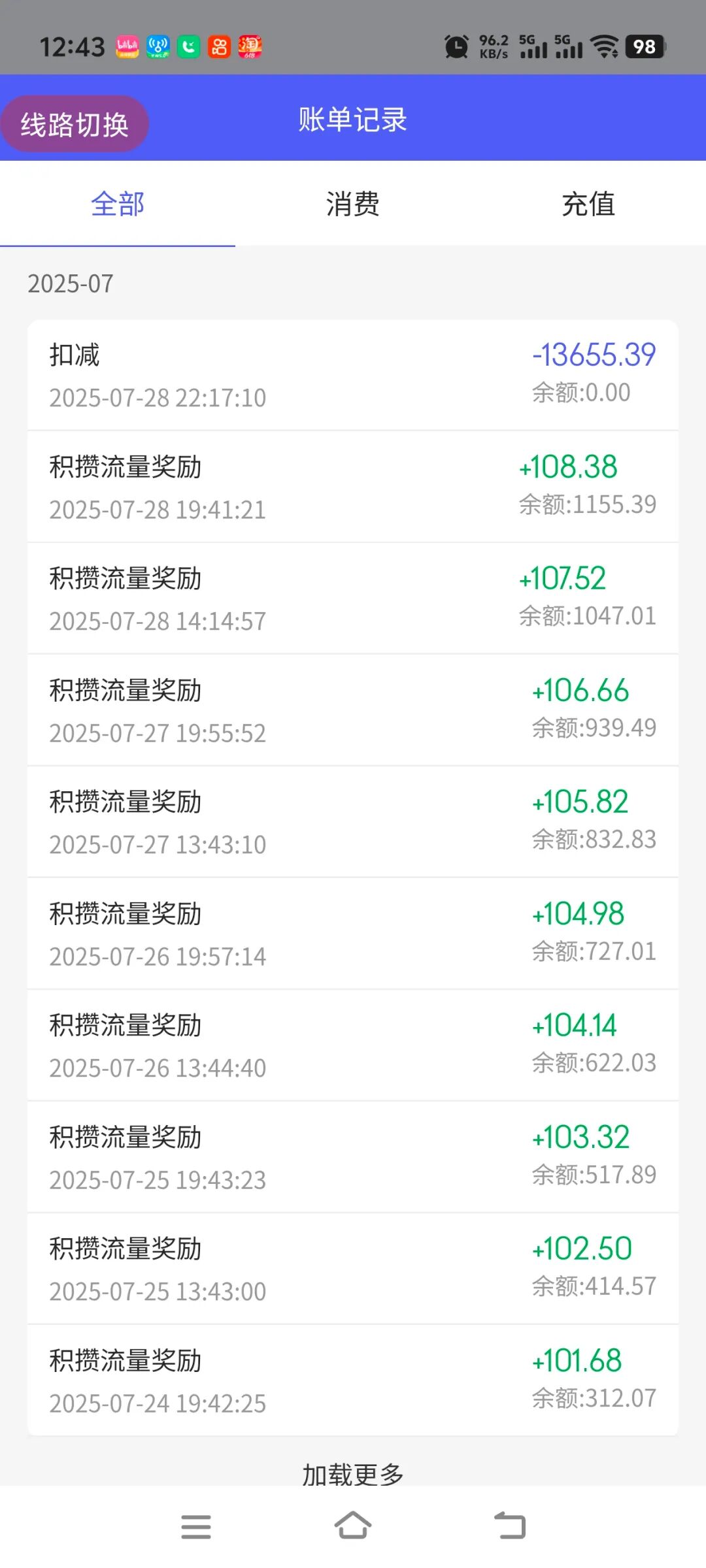Open the bilibili notification icon in status bar
The height and width of the screenshot is (1568, 706).
coord(127,46)
